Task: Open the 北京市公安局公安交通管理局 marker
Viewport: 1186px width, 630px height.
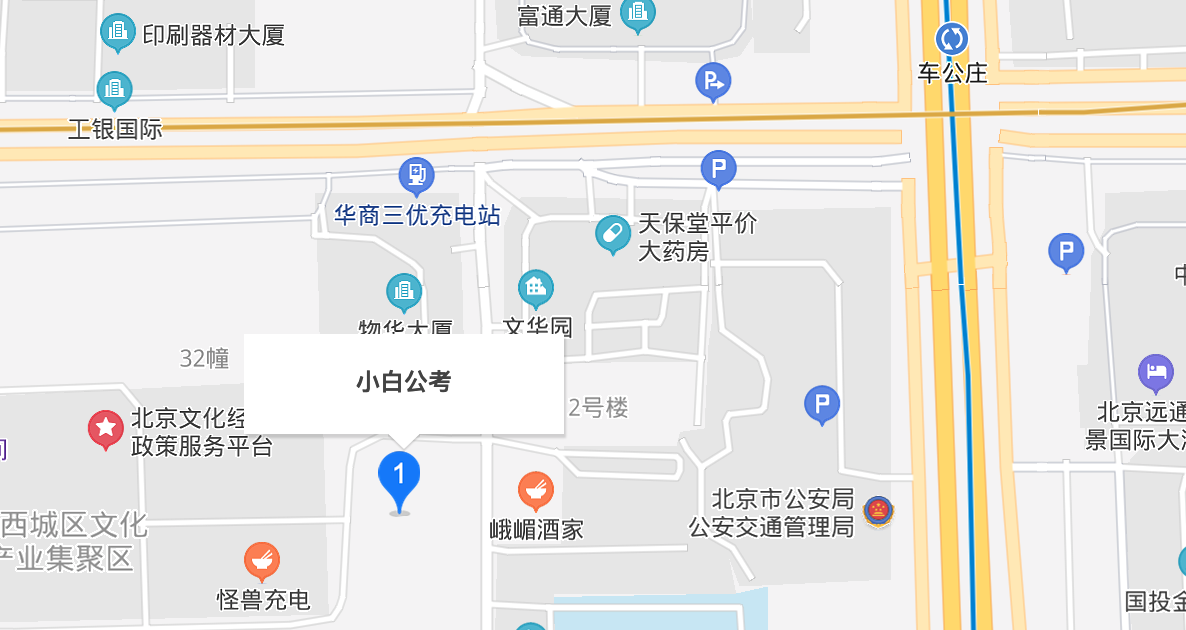Action: pos(877,511)
